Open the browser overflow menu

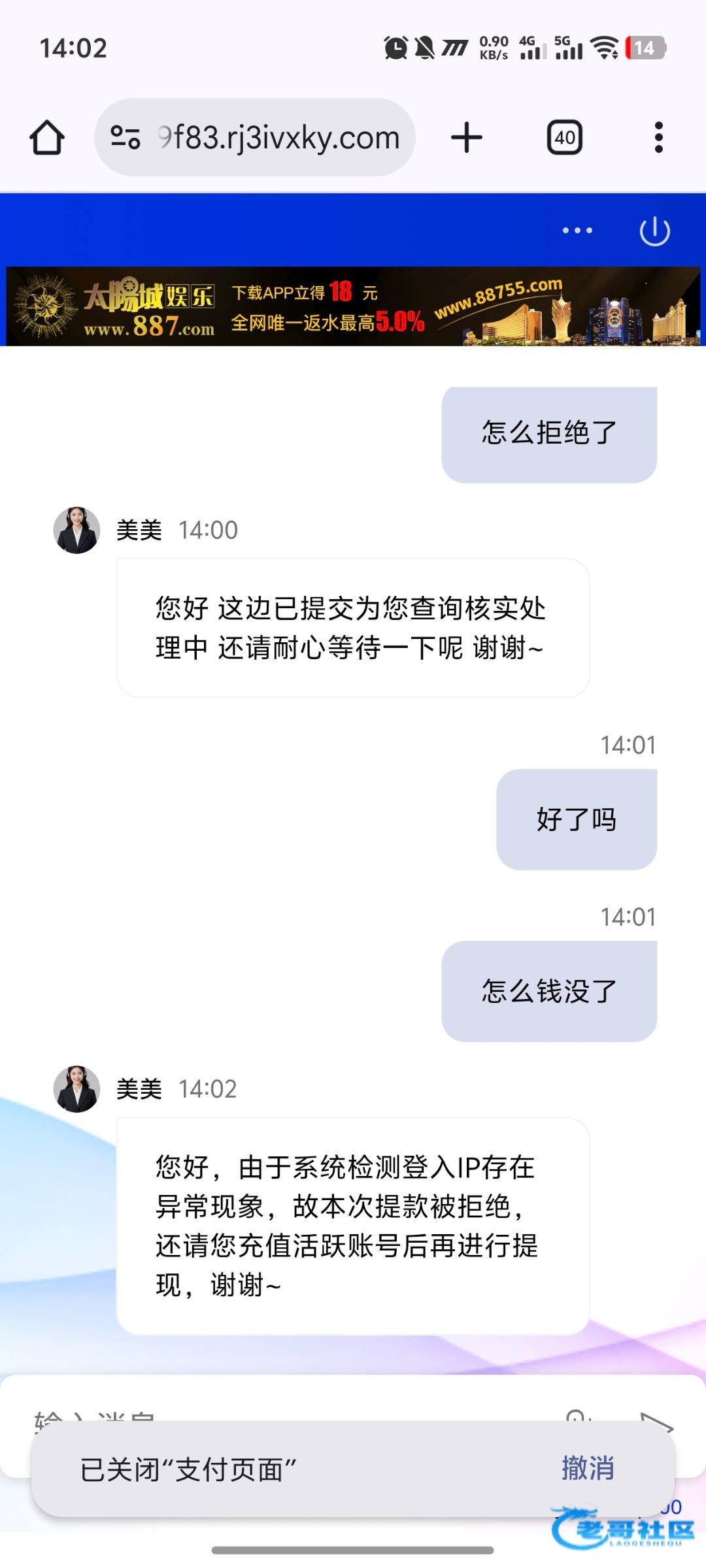[x=658, y=138]
